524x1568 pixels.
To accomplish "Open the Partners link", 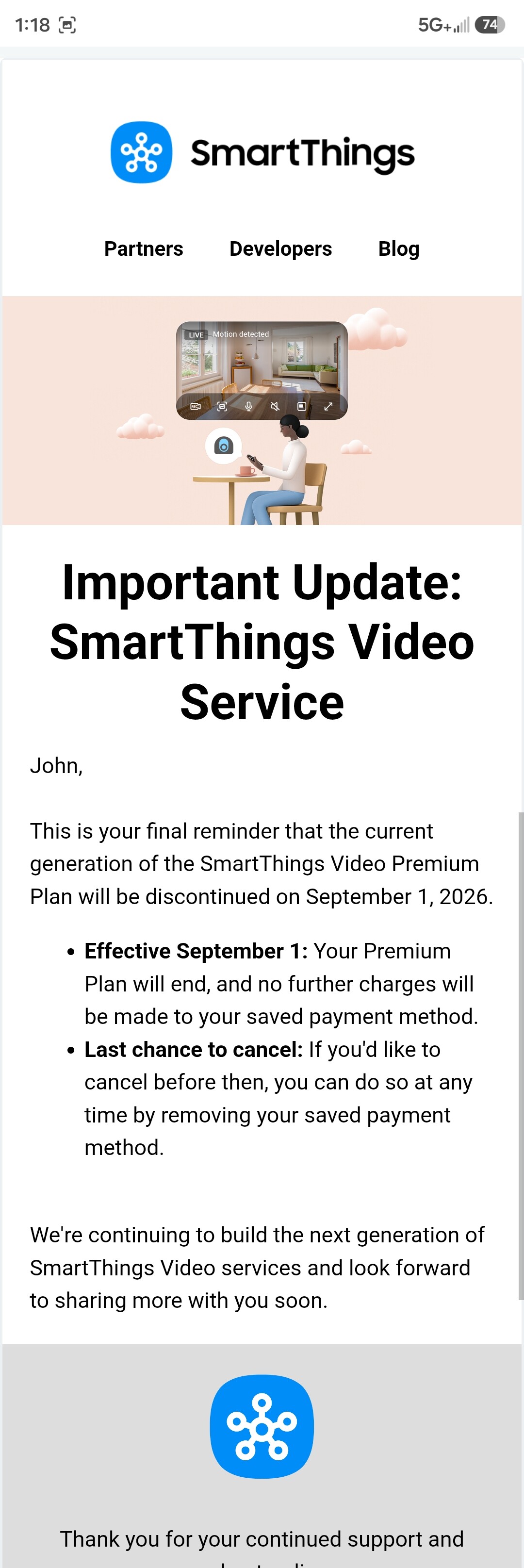I will (x=143, y=248).
